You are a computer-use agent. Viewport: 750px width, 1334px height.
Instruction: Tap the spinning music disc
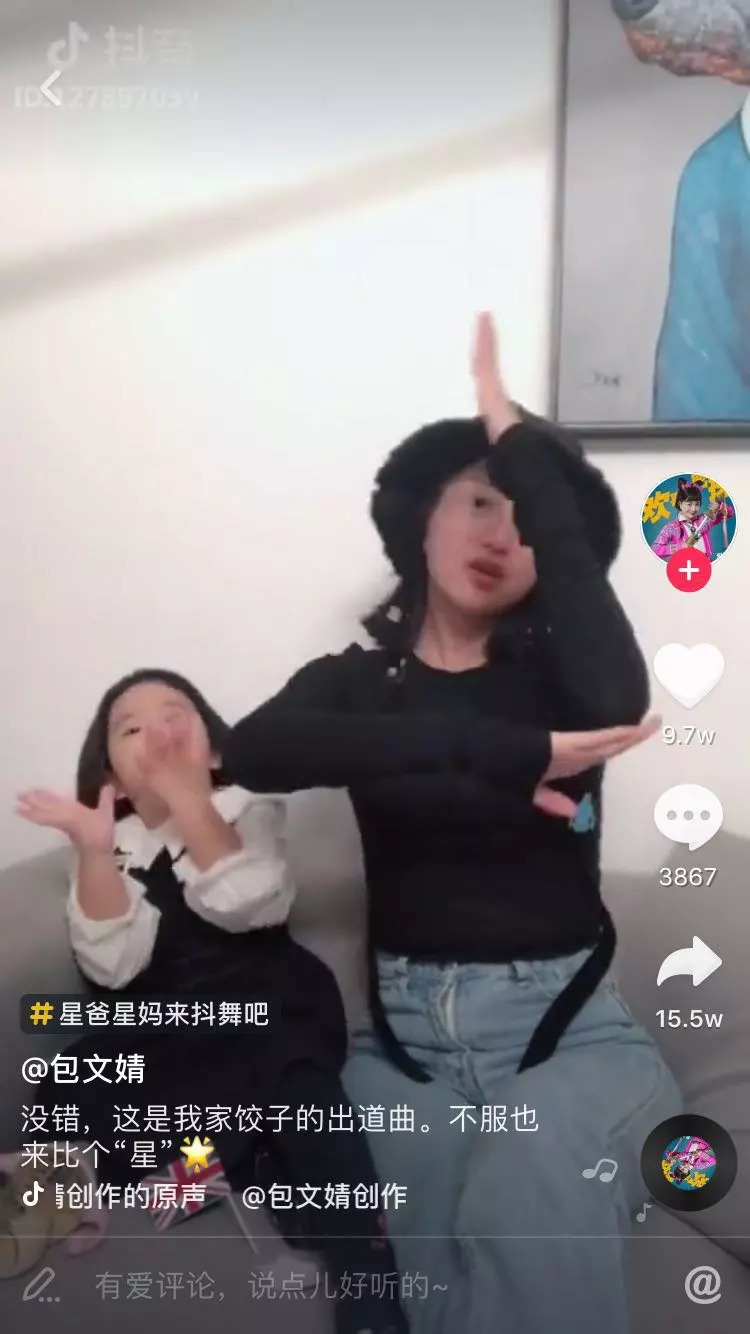tap(688, 1163)
